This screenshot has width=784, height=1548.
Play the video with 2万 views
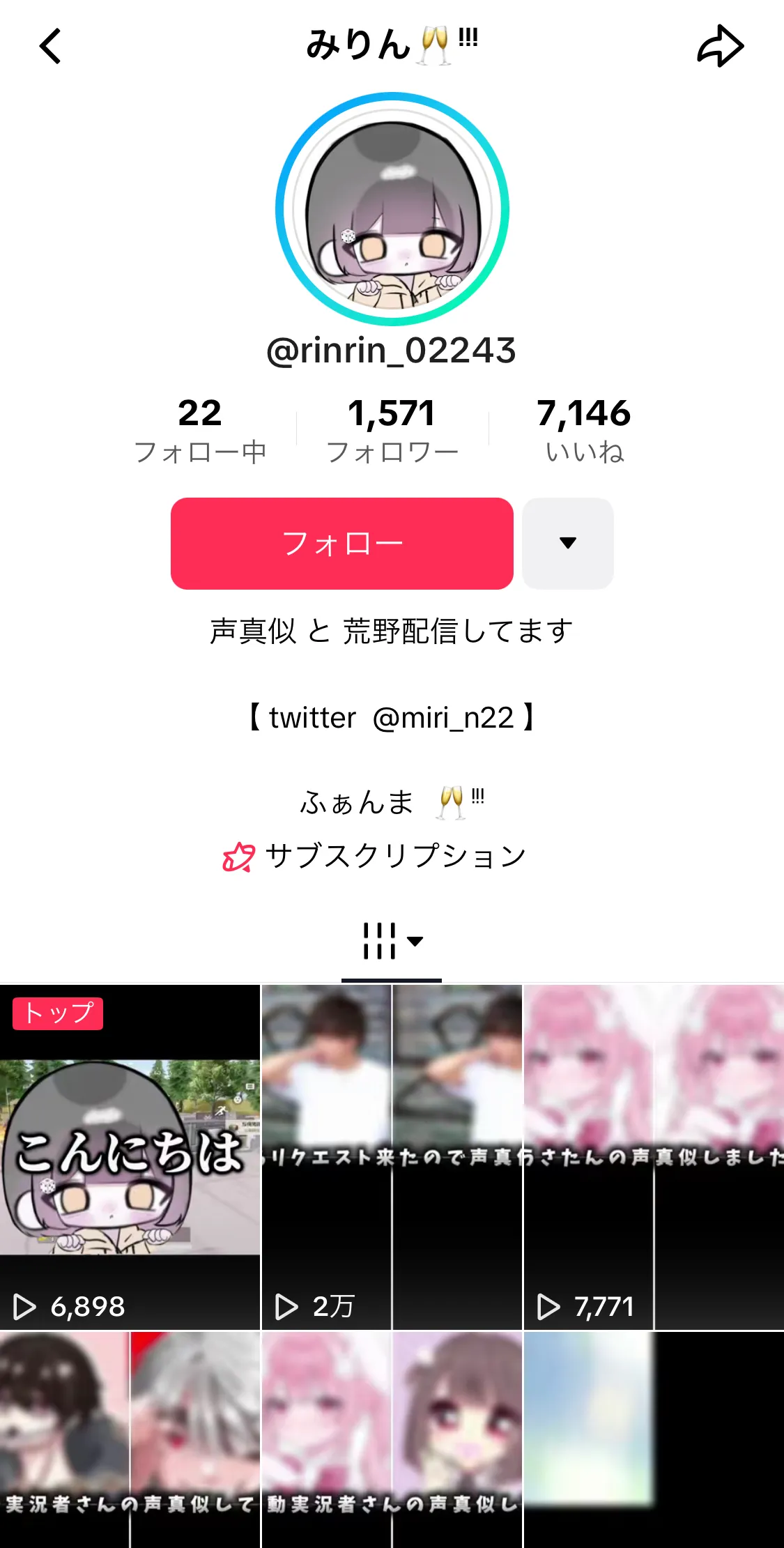click(392, 1157)
